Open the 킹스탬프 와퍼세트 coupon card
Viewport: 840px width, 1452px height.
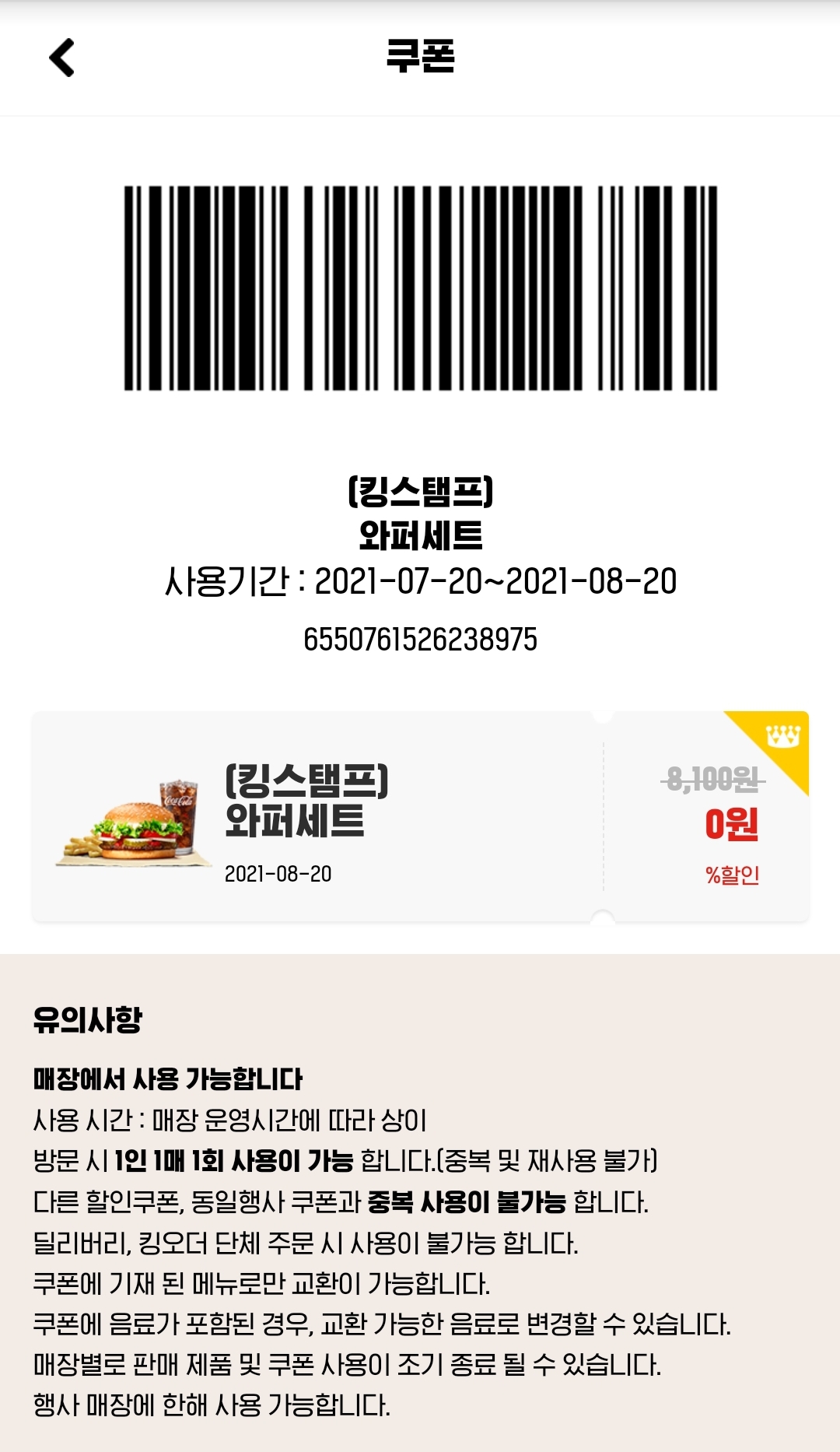point(420,817)
